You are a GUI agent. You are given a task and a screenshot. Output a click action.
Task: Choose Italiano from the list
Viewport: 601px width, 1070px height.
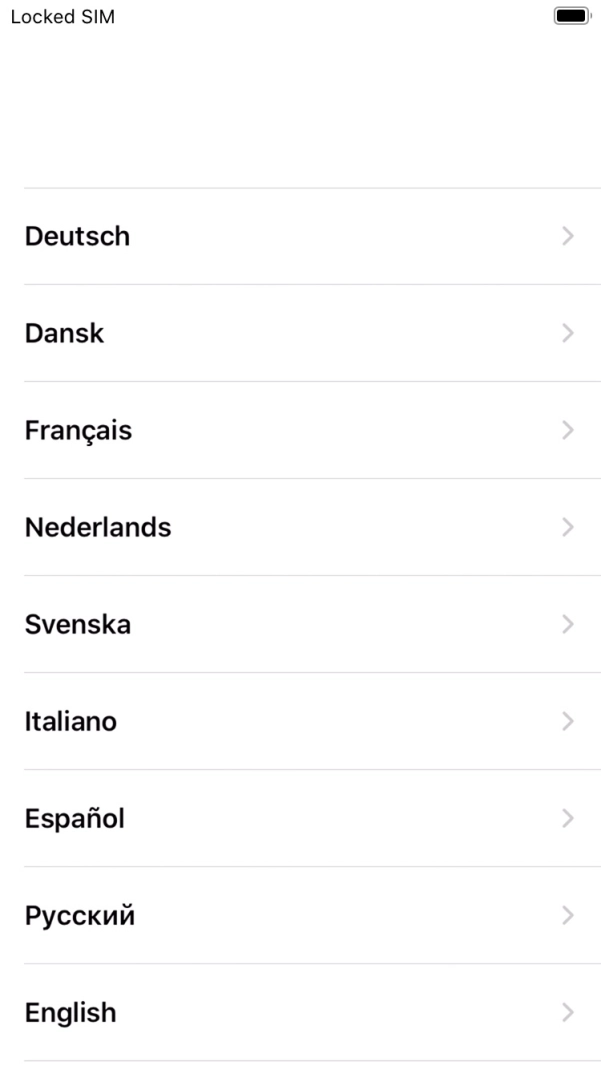[300, 721]
